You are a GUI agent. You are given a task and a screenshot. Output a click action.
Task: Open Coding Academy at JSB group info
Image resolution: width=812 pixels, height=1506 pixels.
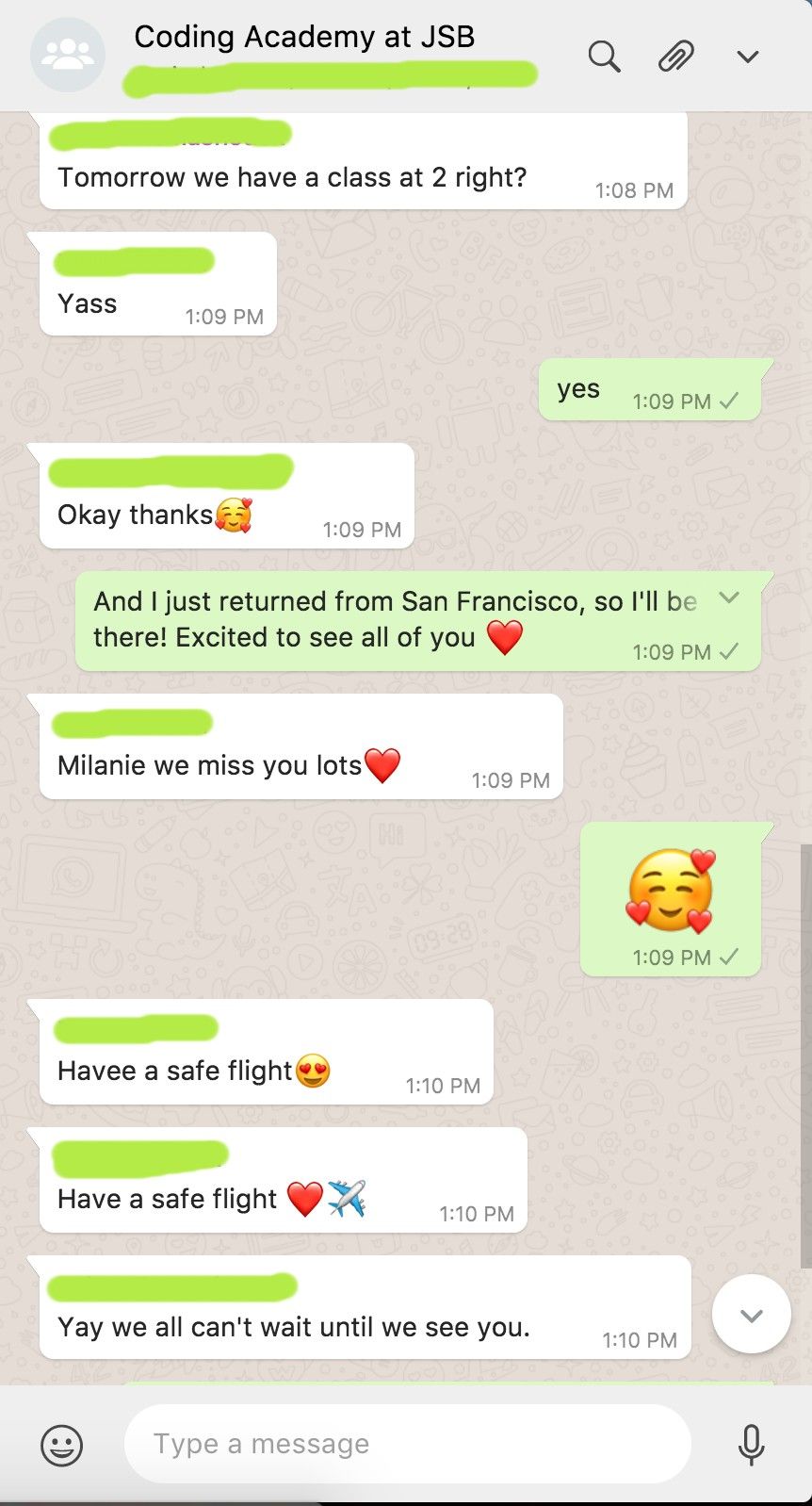[304, 38]
